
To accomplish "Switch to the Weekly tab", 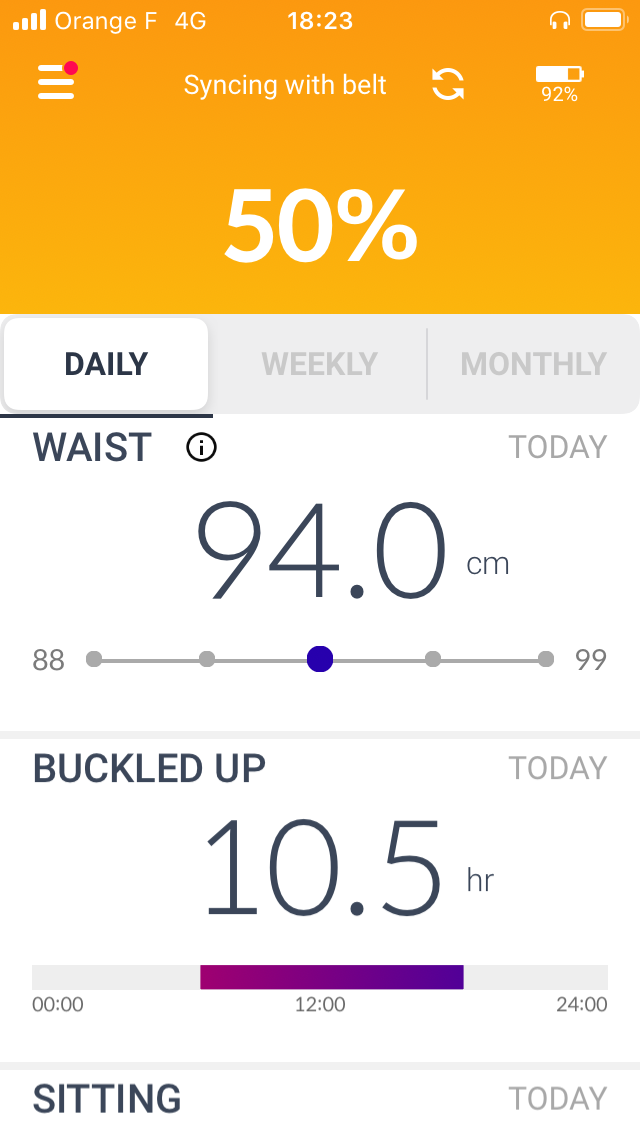I will pyautogui.click(x=320, y=364).
